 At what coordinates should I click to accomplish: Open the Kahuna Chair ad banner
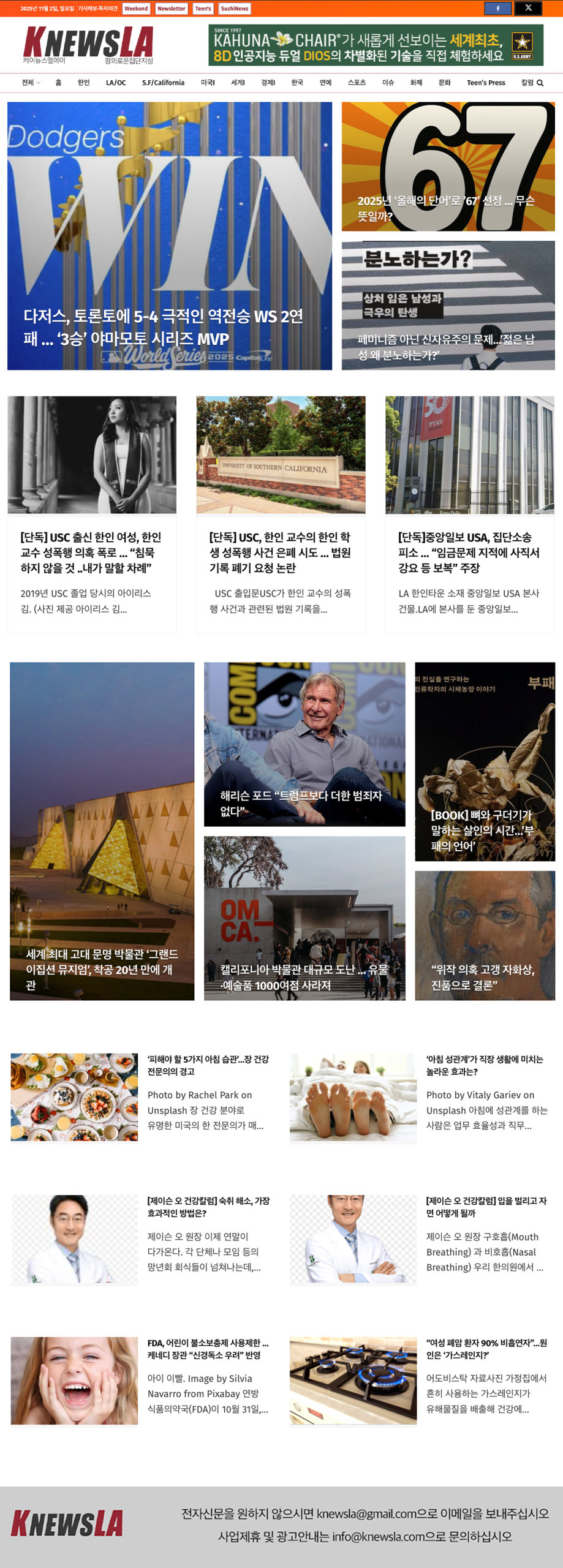click(x=376, y=46)
